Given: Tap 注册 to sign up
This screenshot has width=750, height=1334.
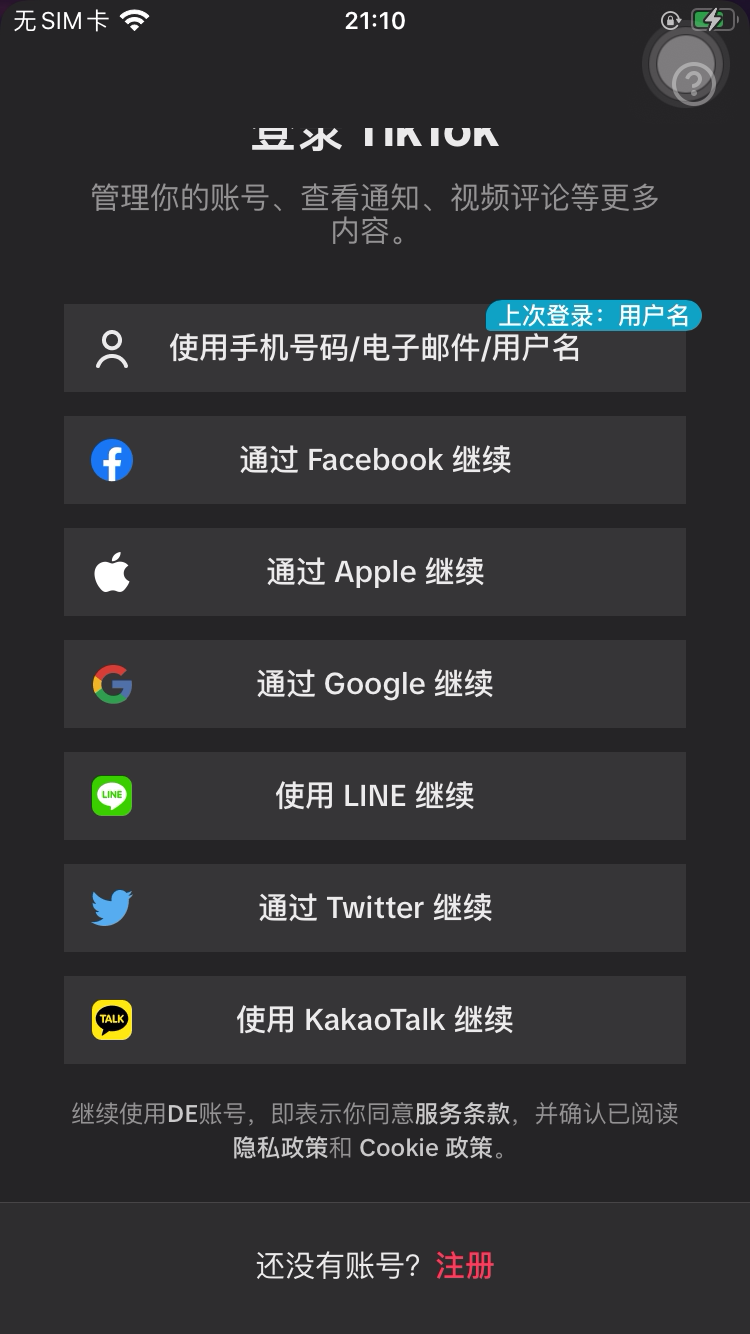Looking at the screenshot, I should [x=465, y=1266].
